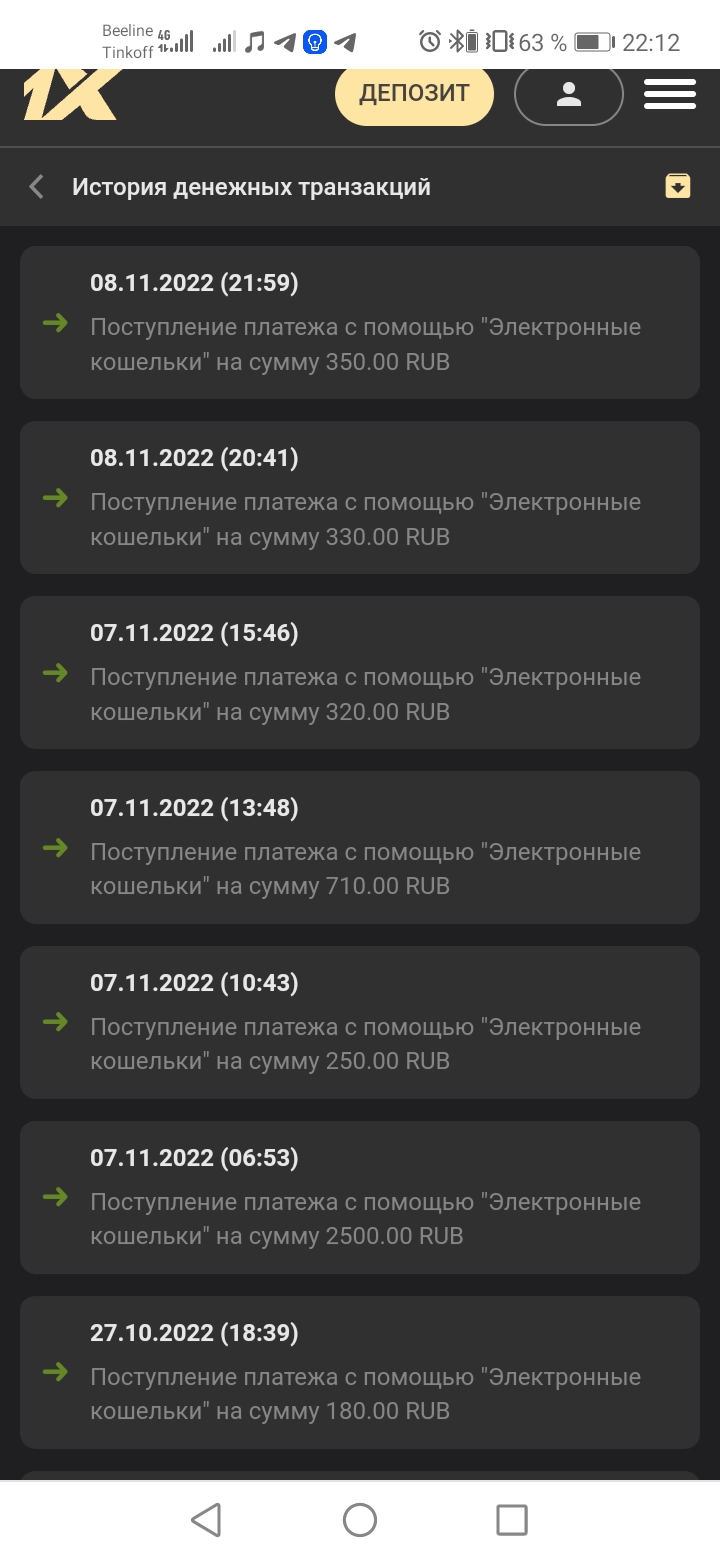
Task: Tap the ДЕПОЗИТ button
Action: point(414,94)
